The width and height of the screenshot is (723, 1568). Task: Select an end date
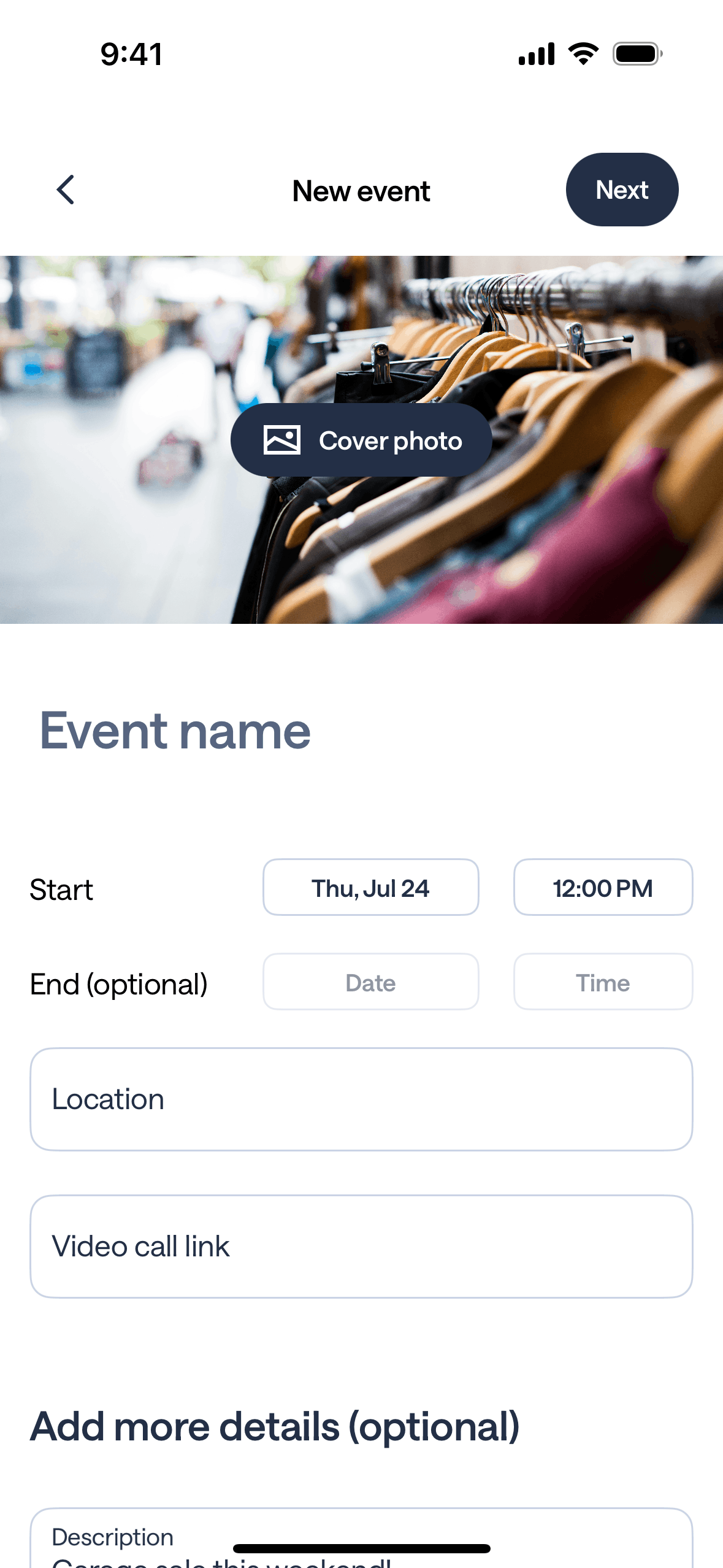coord(370,982)
